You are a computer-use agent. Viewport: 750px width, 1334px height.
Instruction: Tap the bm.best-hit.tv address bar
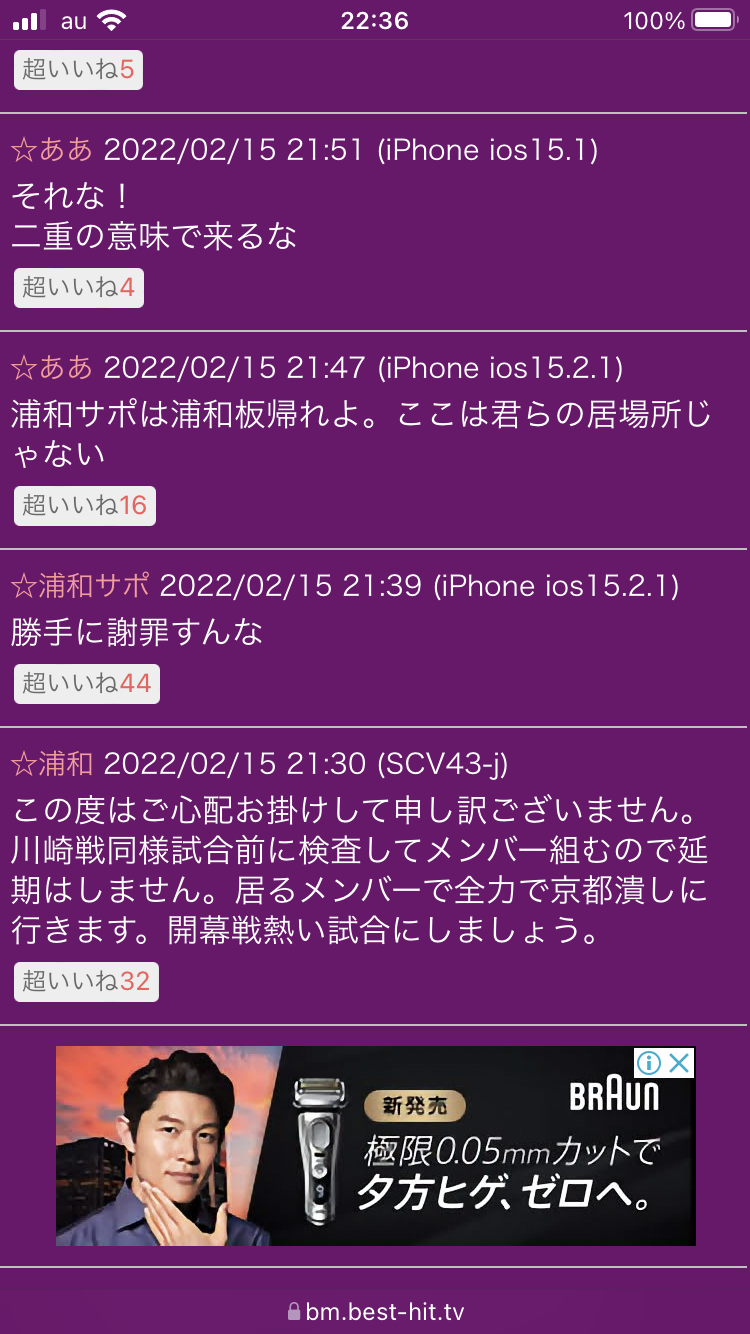[375, 1312]
